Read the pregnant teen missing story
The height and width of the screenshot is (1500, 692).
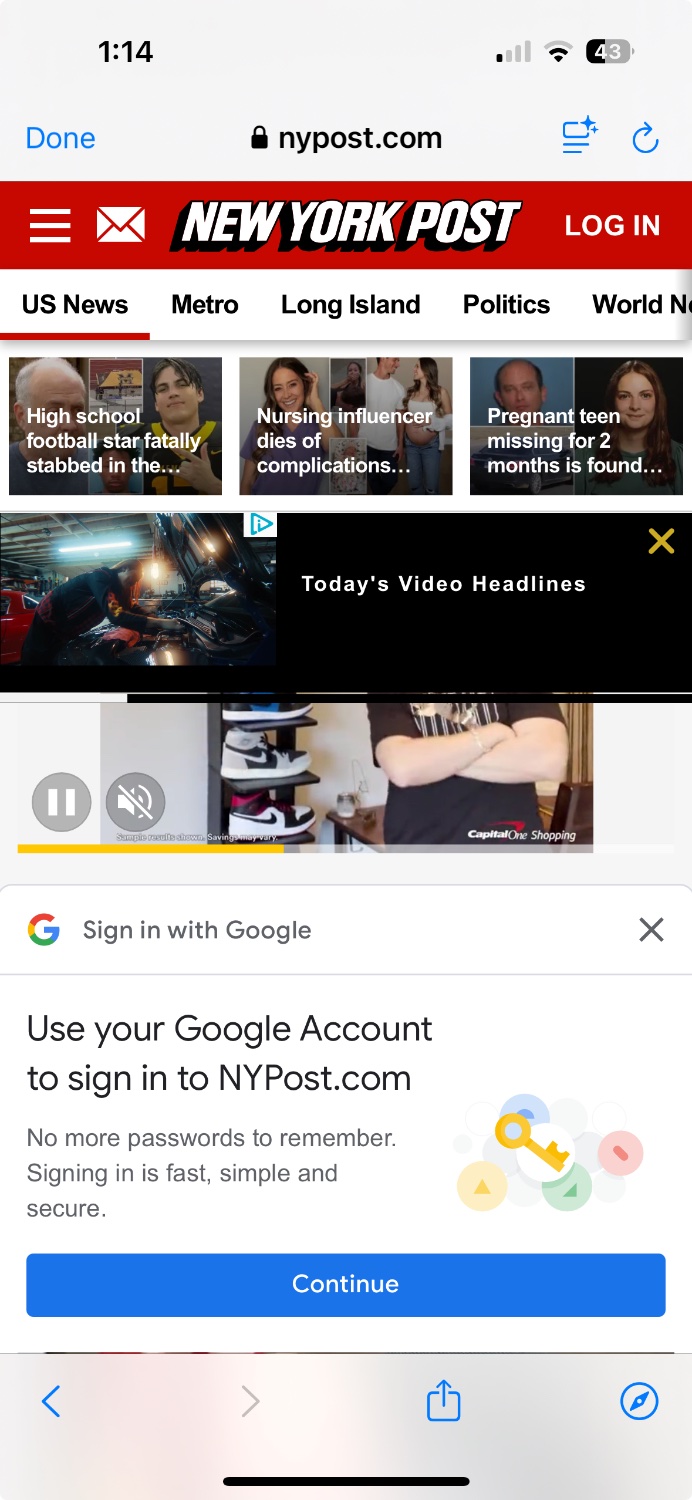[x=576, y=427]
